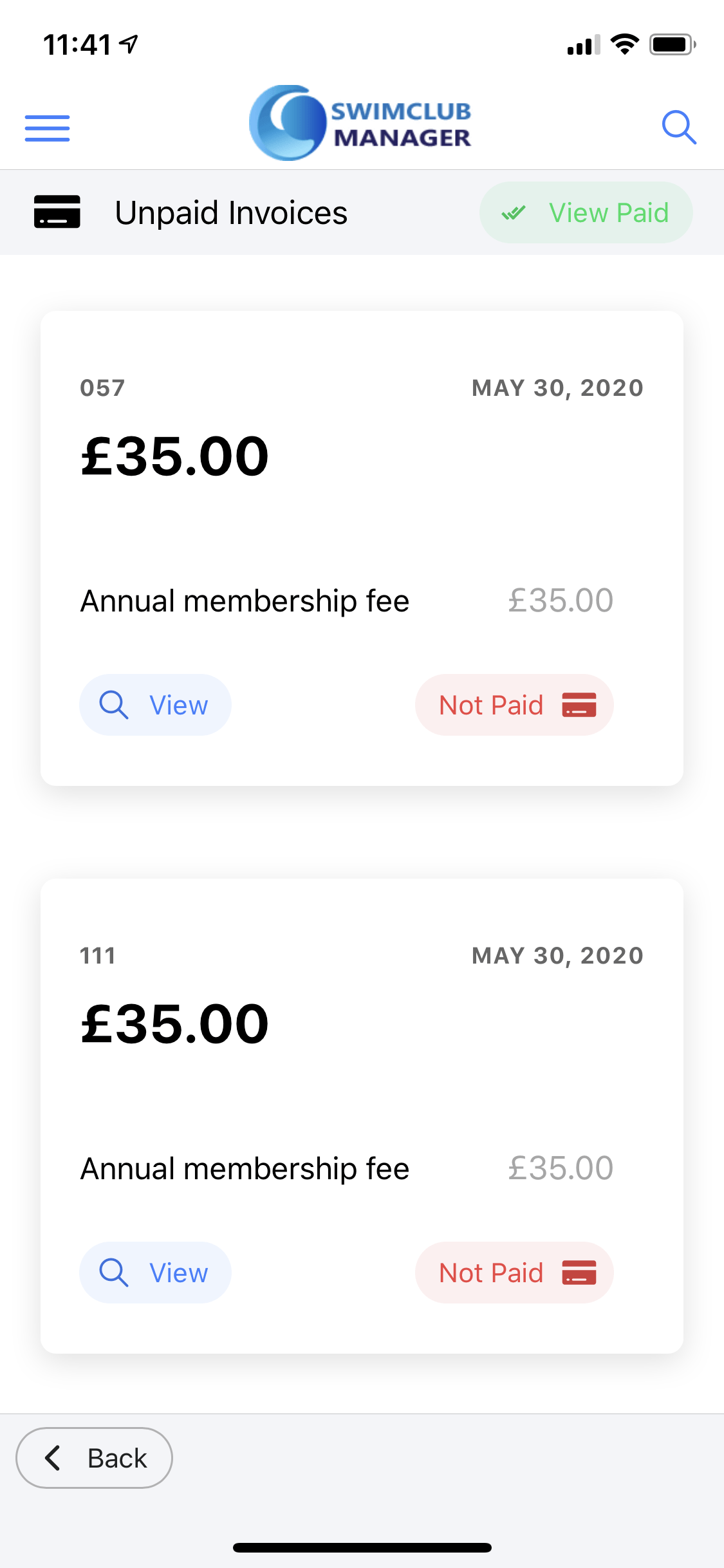
Task: Tap Not Paid on invoice 057
Action: [x=514, y=705]
